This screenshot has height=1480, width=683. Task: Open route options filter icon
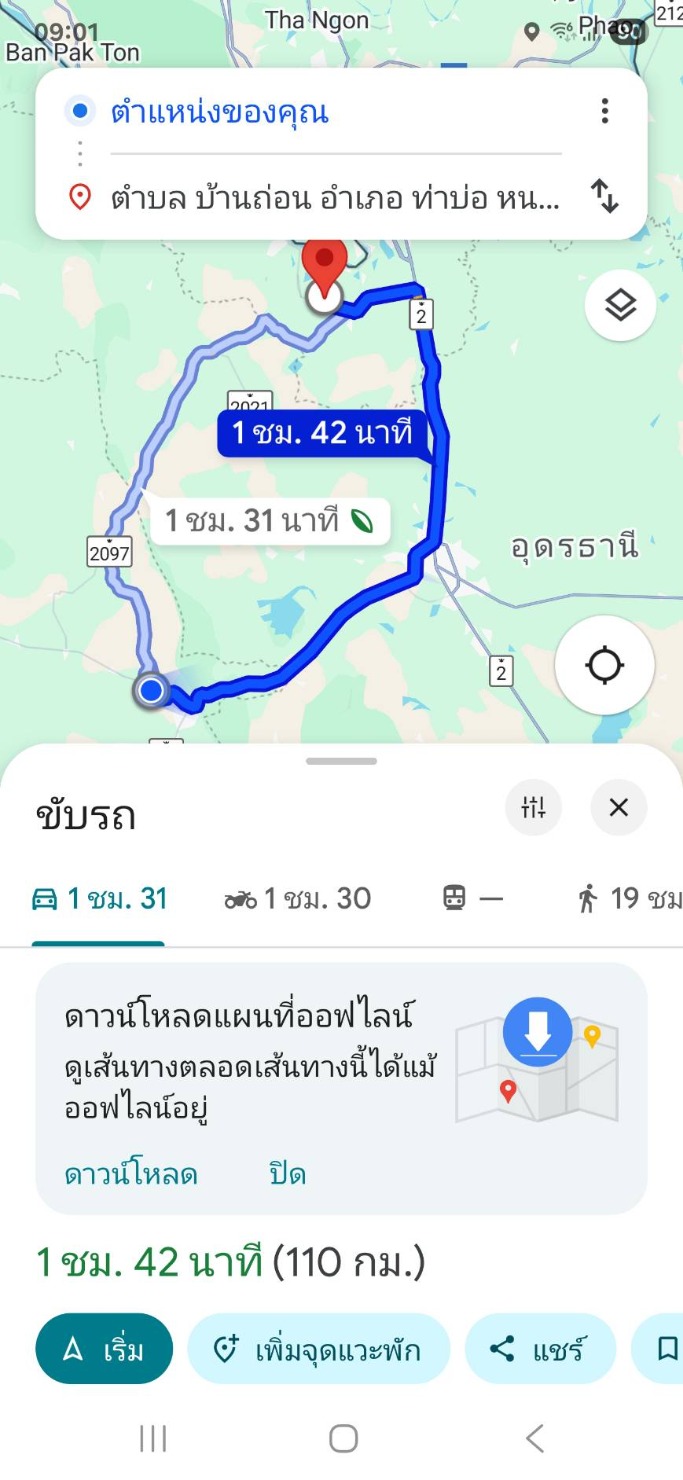(534, 807)
